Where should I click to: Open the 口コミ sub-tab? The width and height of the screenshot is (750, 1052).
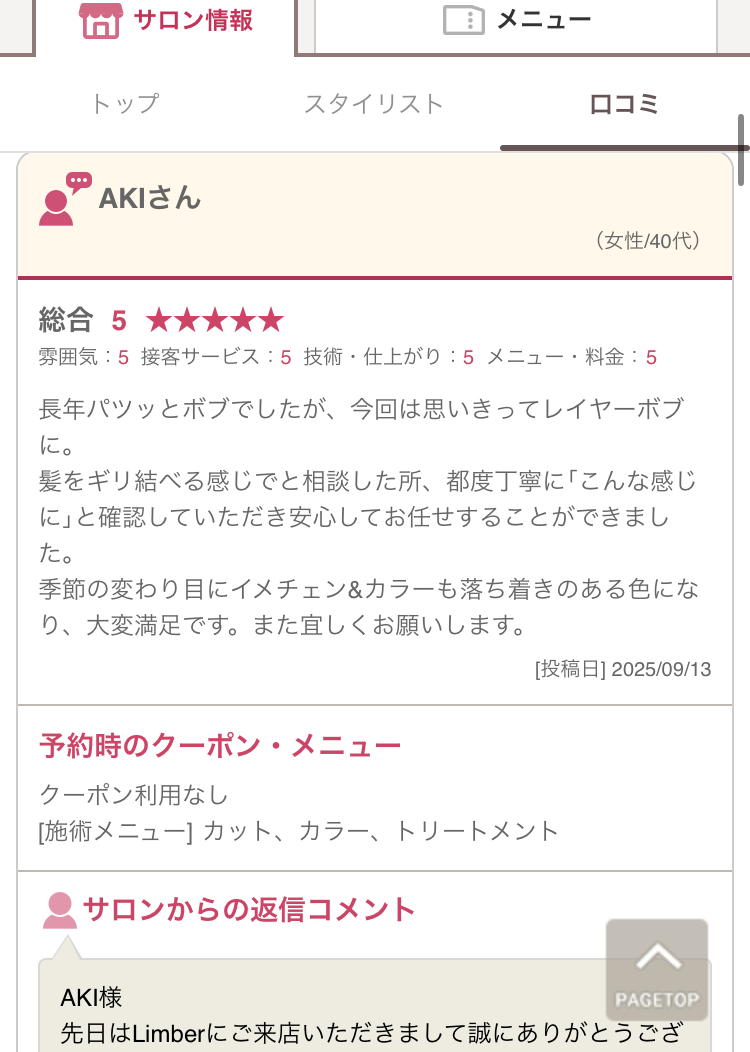coord(624,104)
